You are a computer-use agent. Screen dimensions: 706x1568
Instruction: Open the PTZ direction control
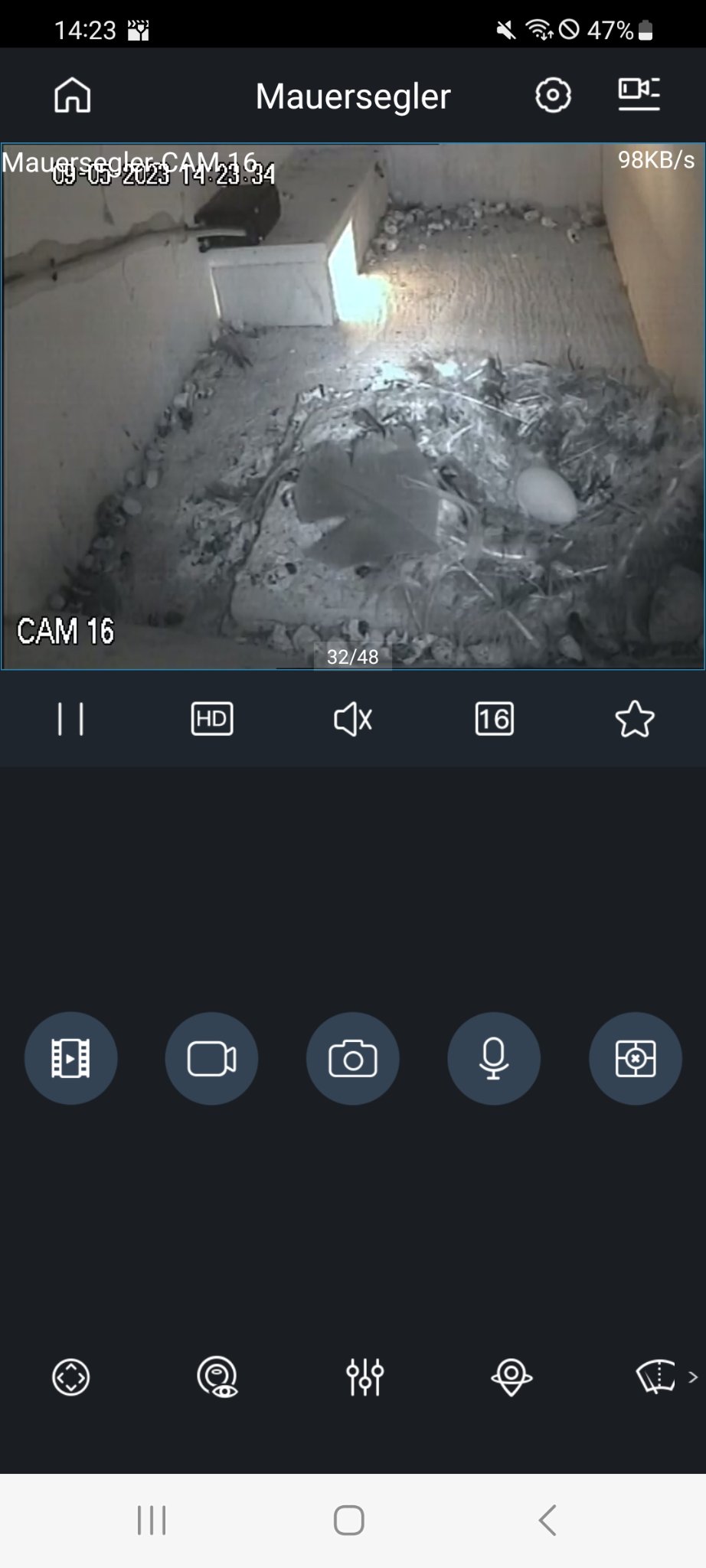click(70, 1377)
